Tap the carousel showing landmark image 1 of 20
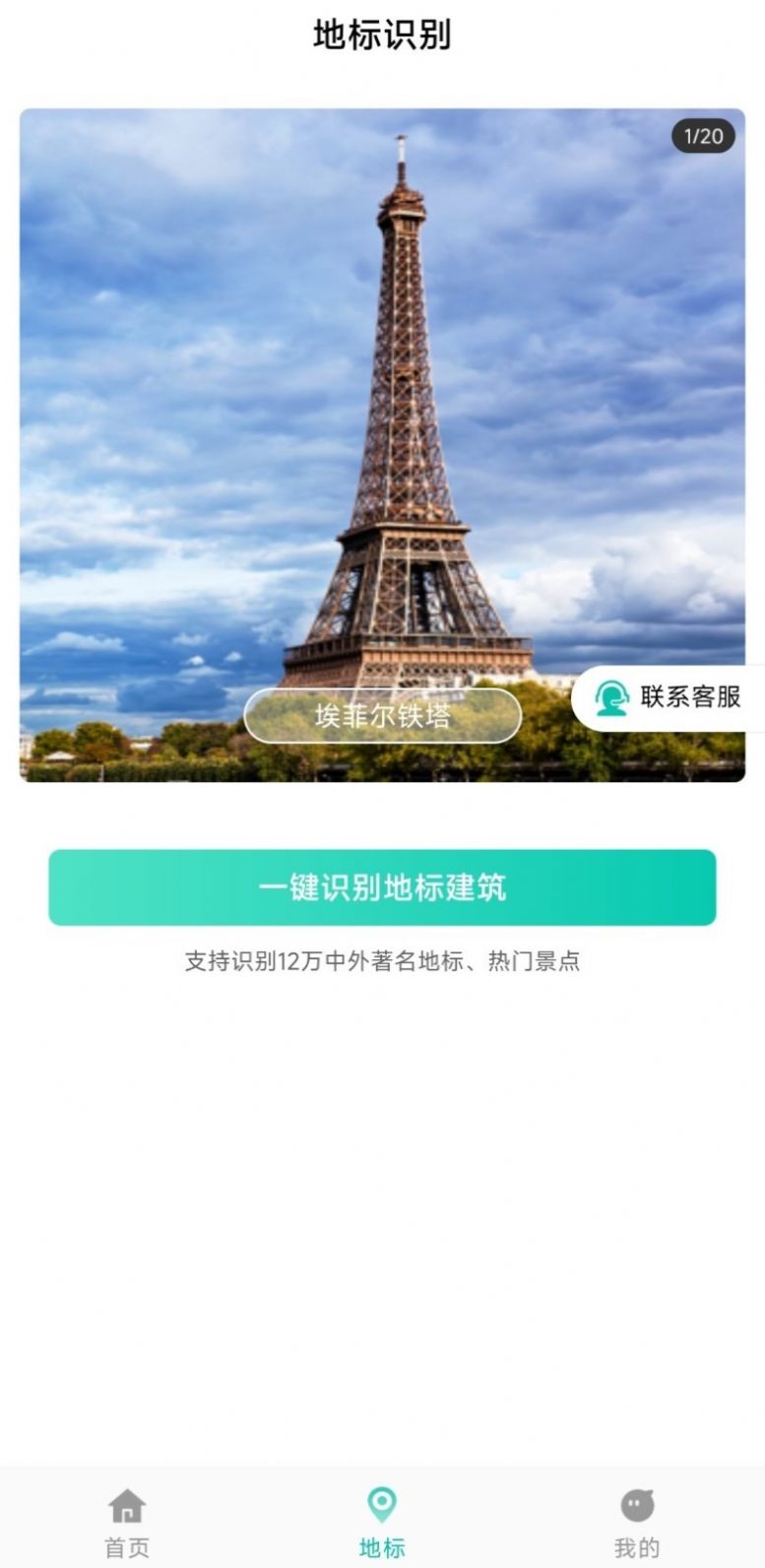 click(x=382, y=443)
